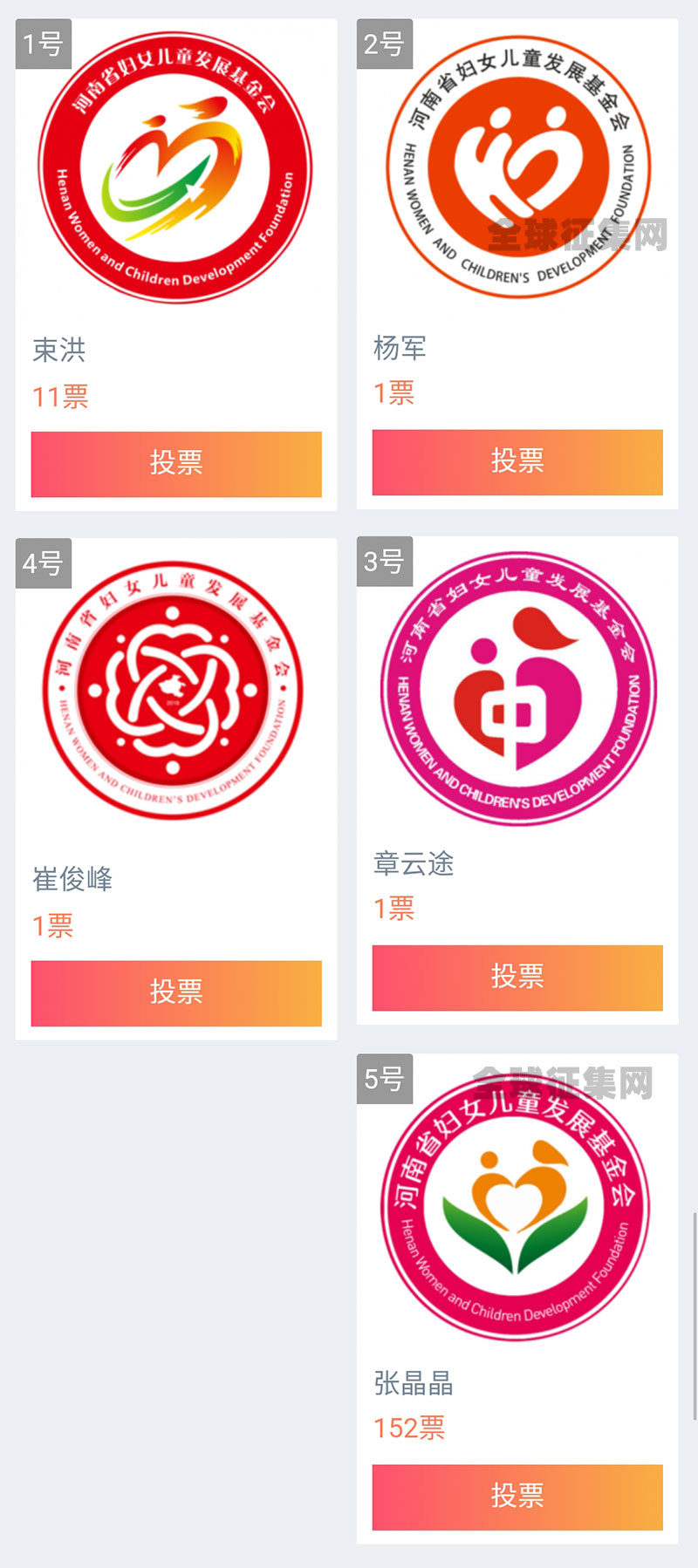698x1568 pixels.
Task: Cast a vote for 崔俊峰's entry 4
Action: point(176,993)
